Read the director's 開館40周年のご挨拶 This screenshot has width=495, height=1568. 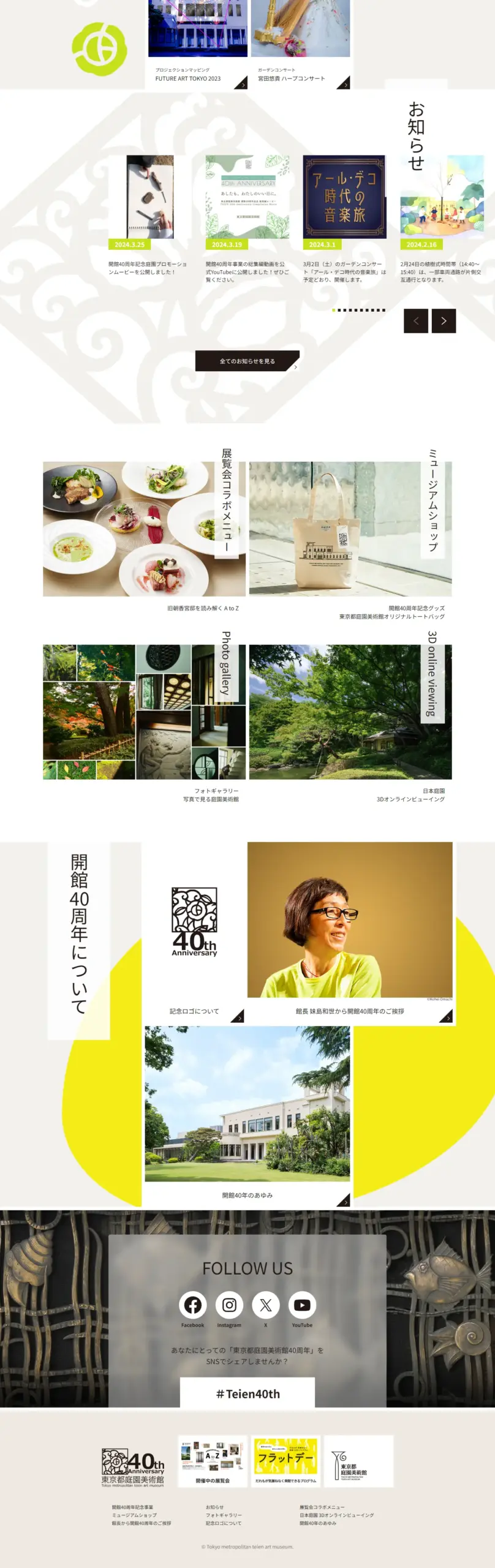coord(350,931)
